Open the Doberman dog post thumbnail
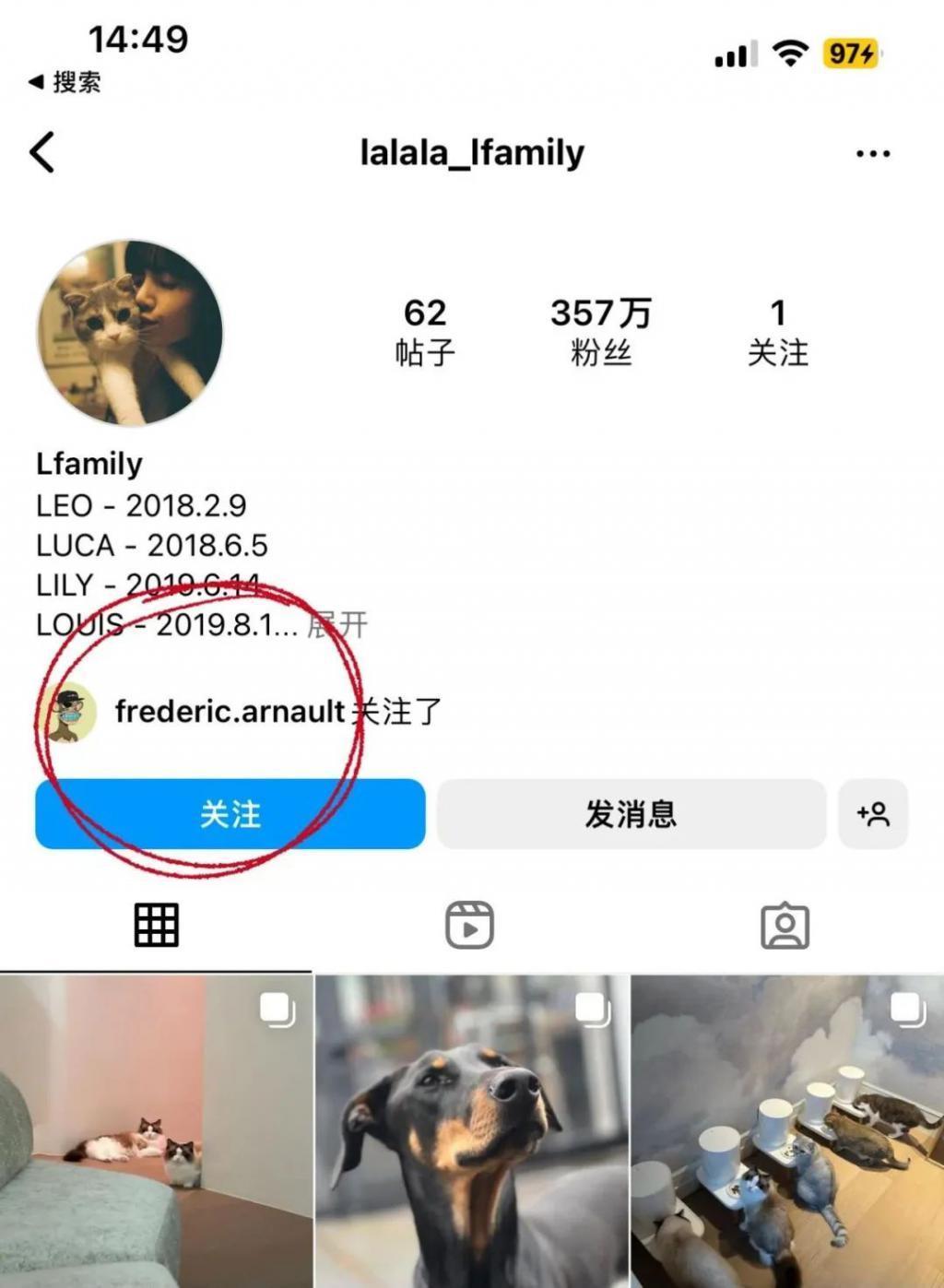 pyautogui.click(x=471, y=1127)
